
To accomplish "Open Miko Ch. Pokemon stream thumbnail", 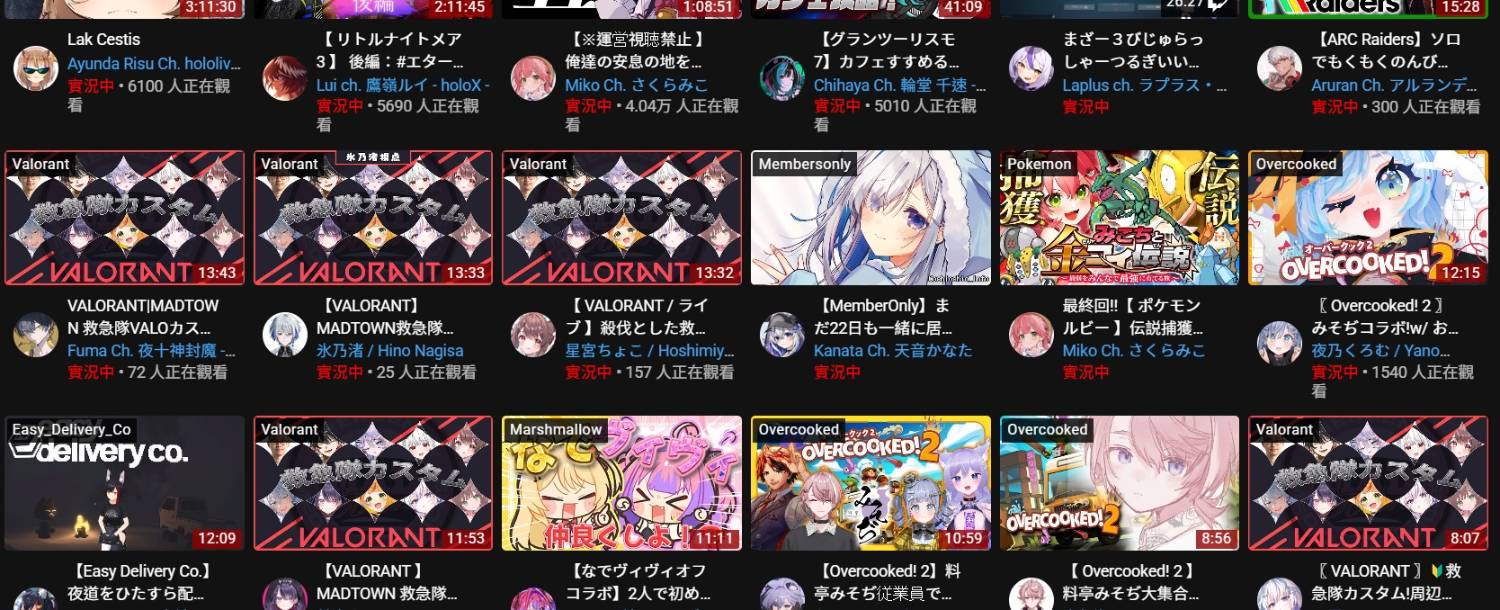I will coord(1119,218).
